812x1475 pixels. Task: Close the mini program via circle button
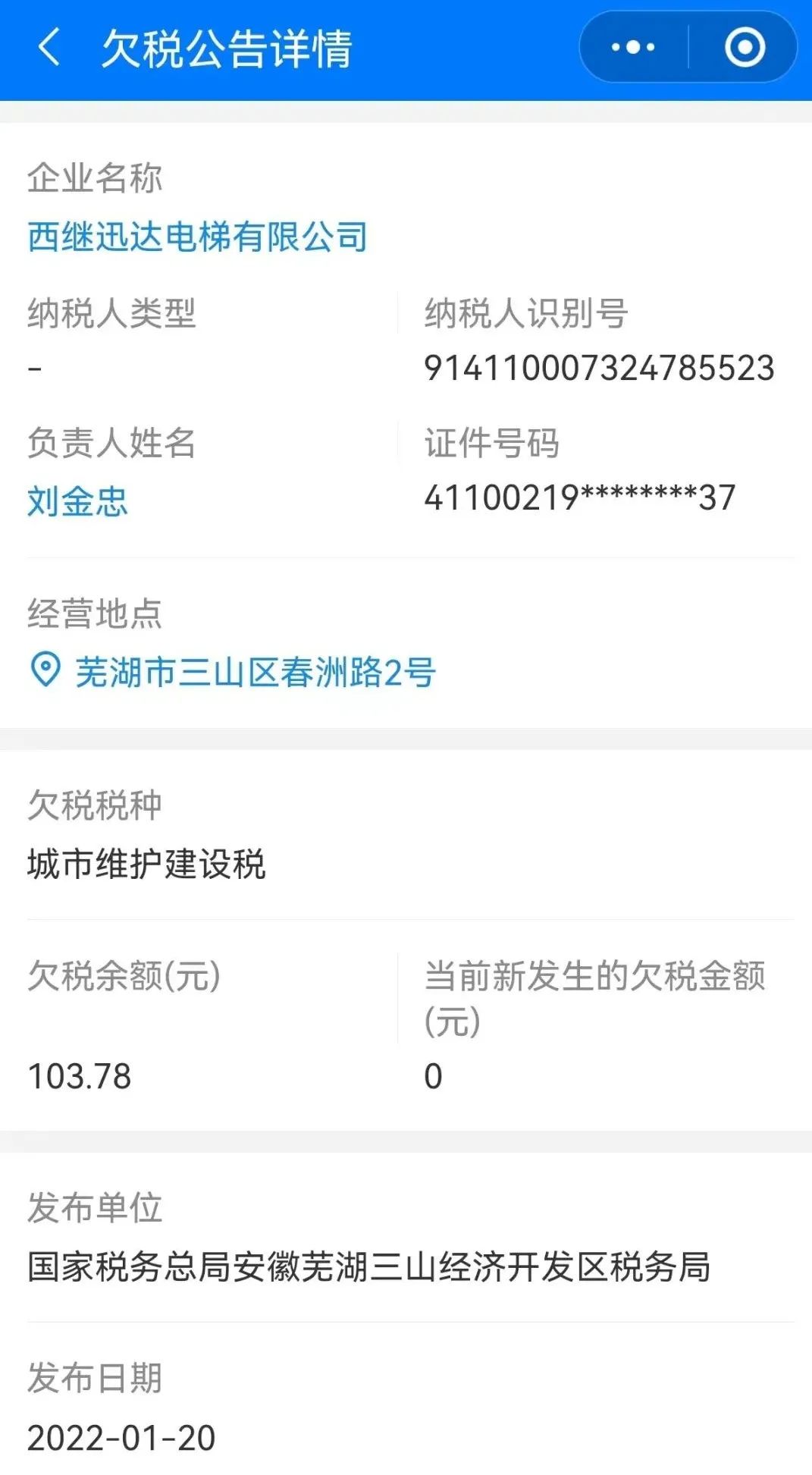[x=745, y=48]
